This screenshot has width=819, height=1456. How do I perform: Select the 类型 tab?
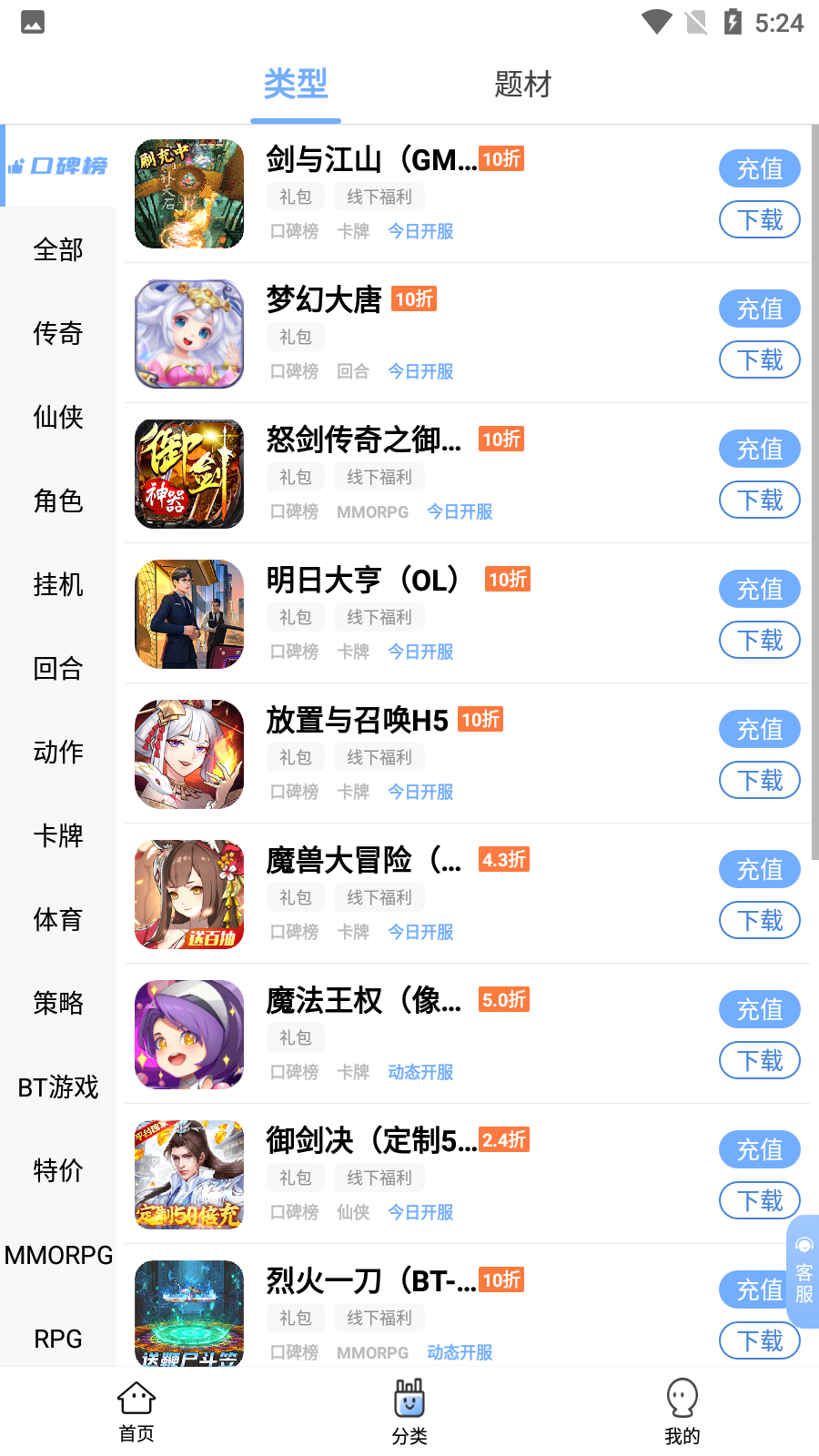(x=296, y=85)
